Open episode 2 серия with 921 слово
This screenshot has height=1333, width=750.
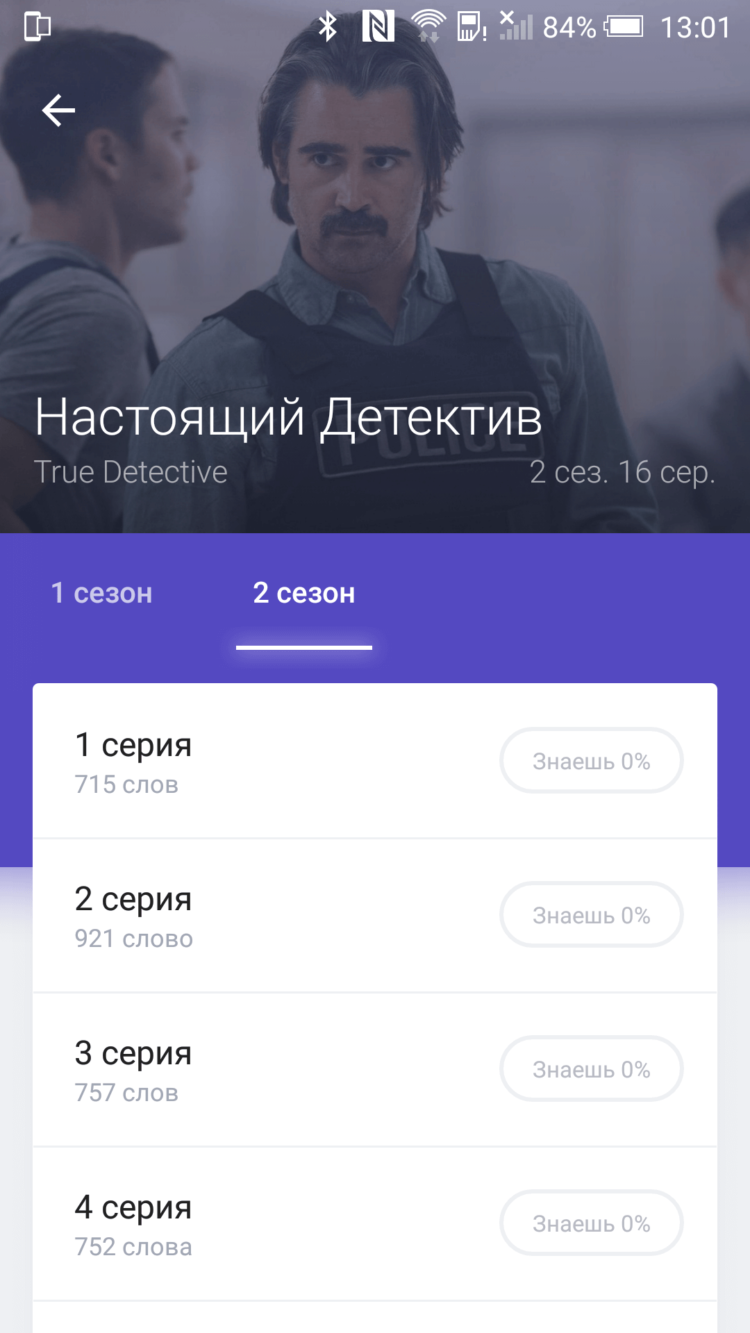click(x=134, y=899)
